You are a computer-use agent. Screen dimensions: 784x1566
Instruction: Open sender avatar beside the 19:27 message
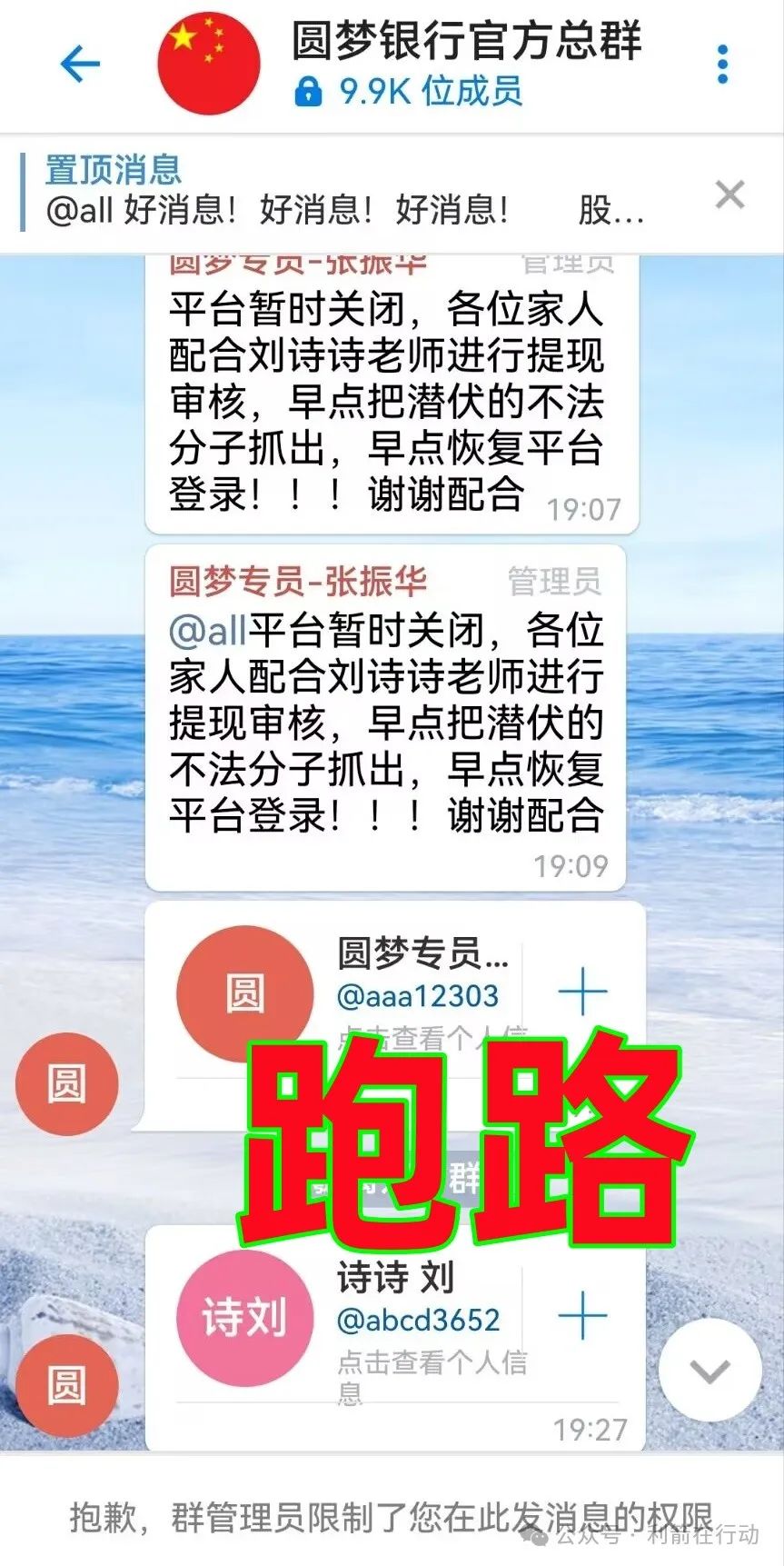[x=66, y=1385]
